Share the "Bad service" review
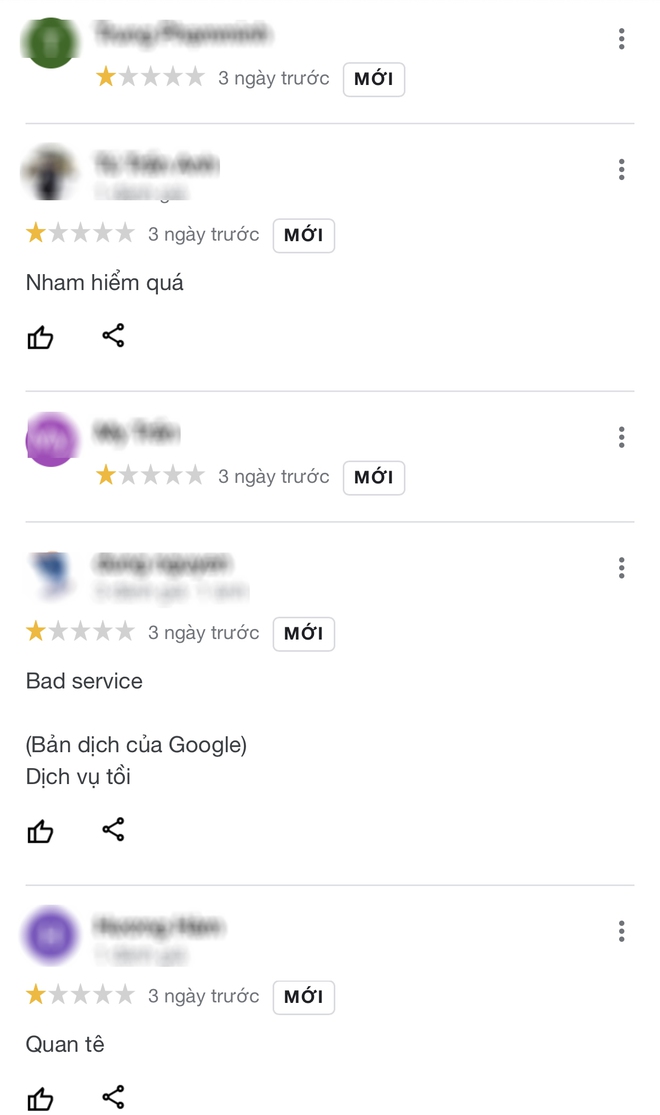This screenshot has height=1115, width=660. [x=113, y=829]
